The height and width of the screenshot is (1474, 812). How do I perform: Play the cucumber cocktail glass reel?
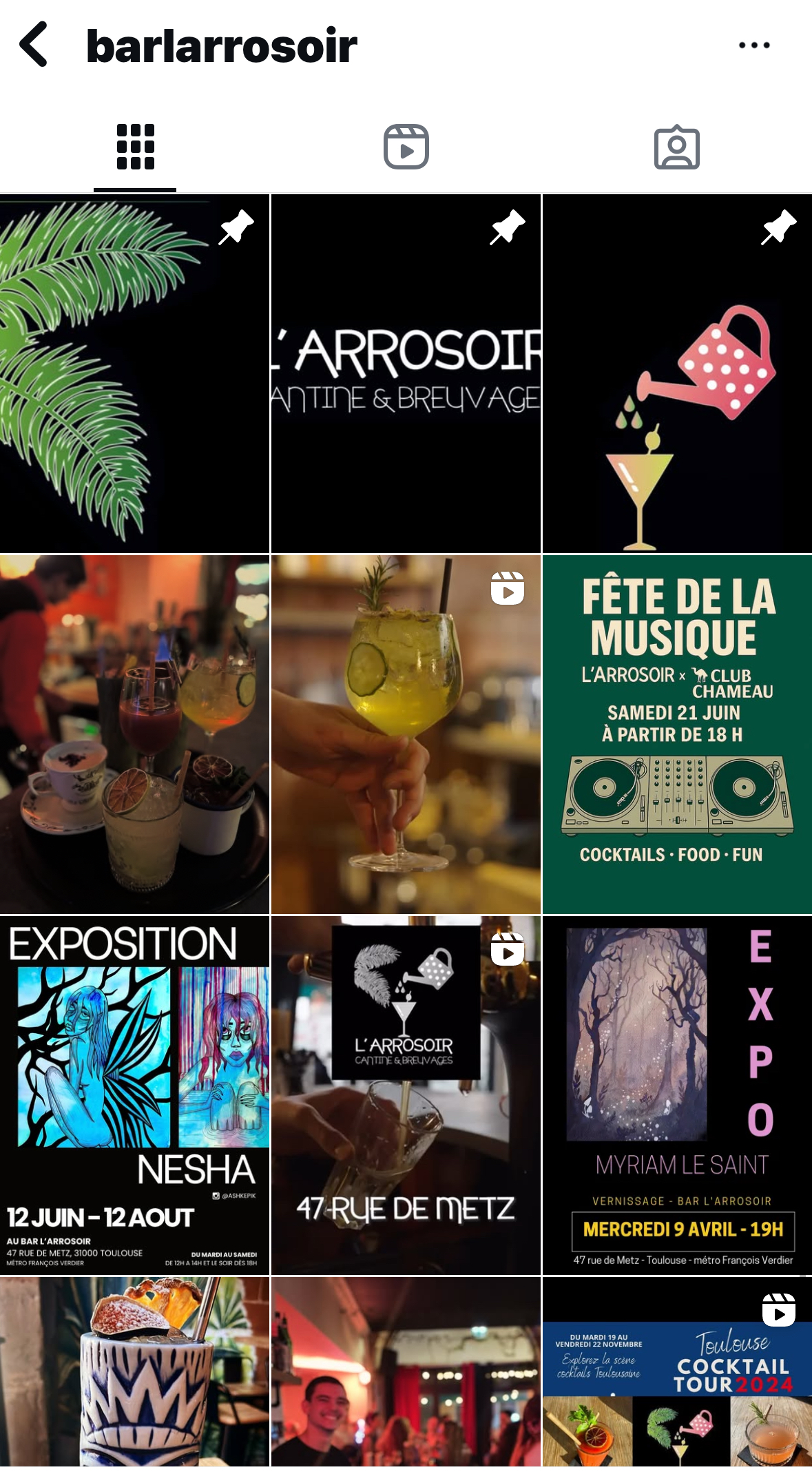coord(406,734)
